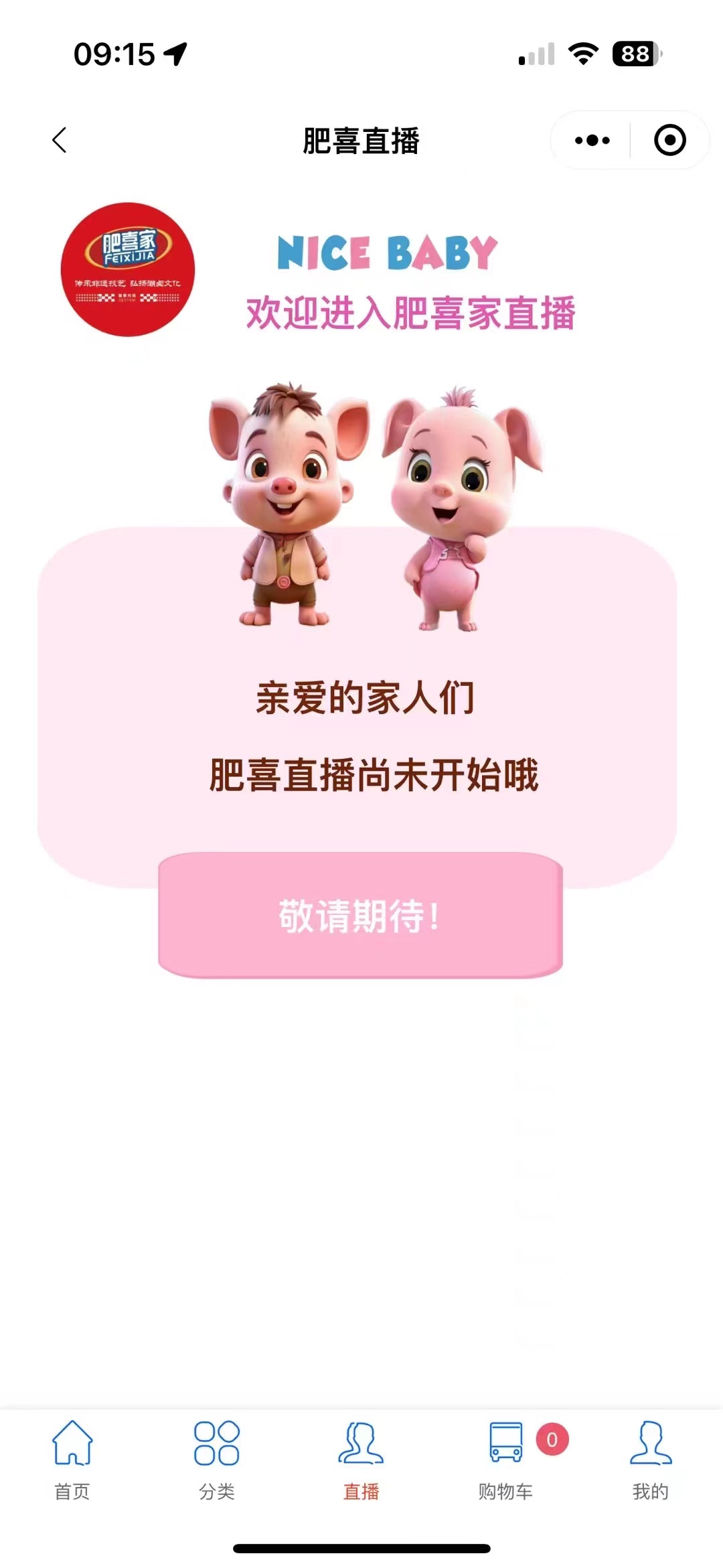
Task: Close the mini program via circle icon
Action: [x=669, y=140]
